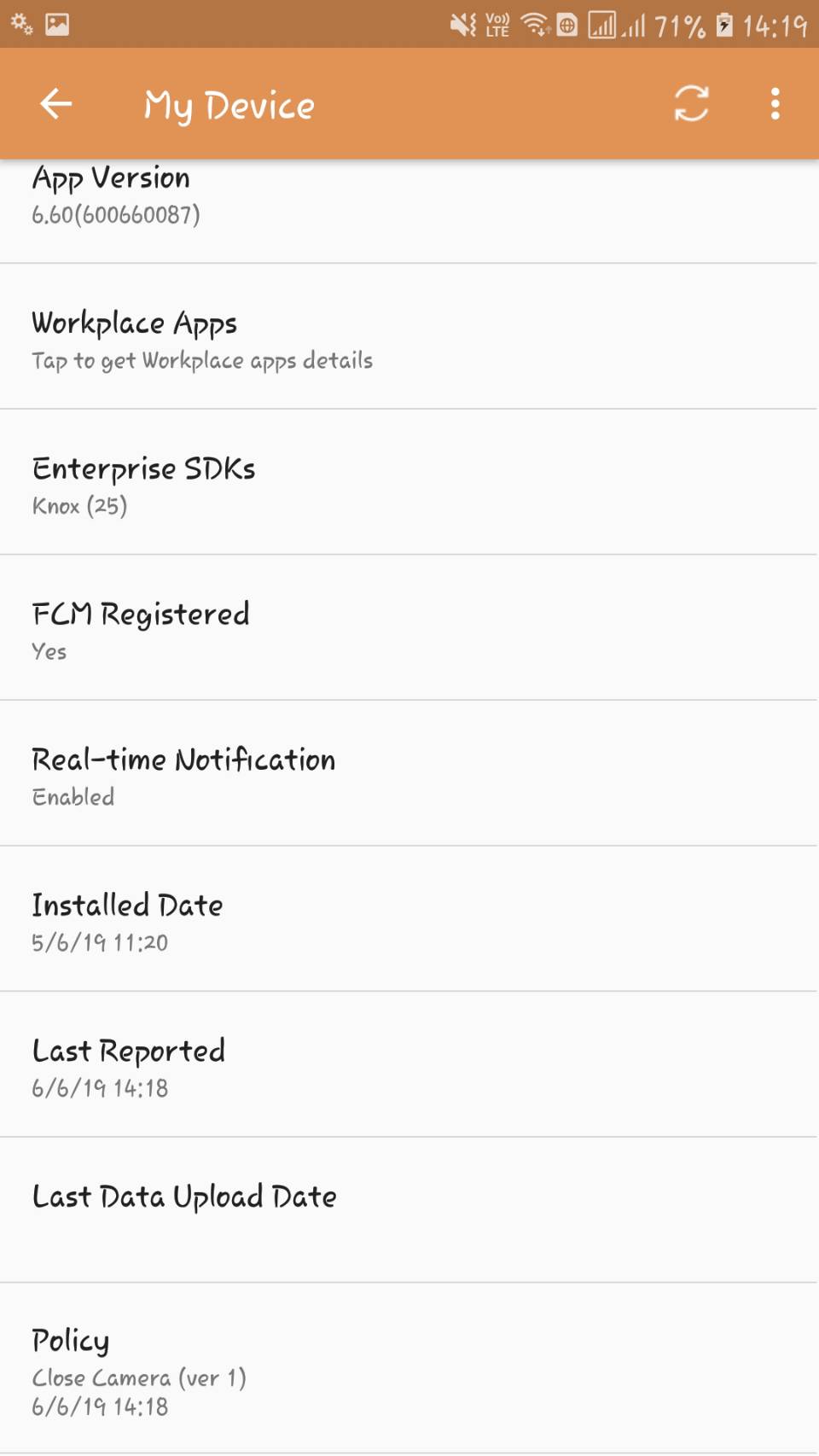Open the Policy row
This screenshot has height=1456, width=819.
coord(409,1369)
